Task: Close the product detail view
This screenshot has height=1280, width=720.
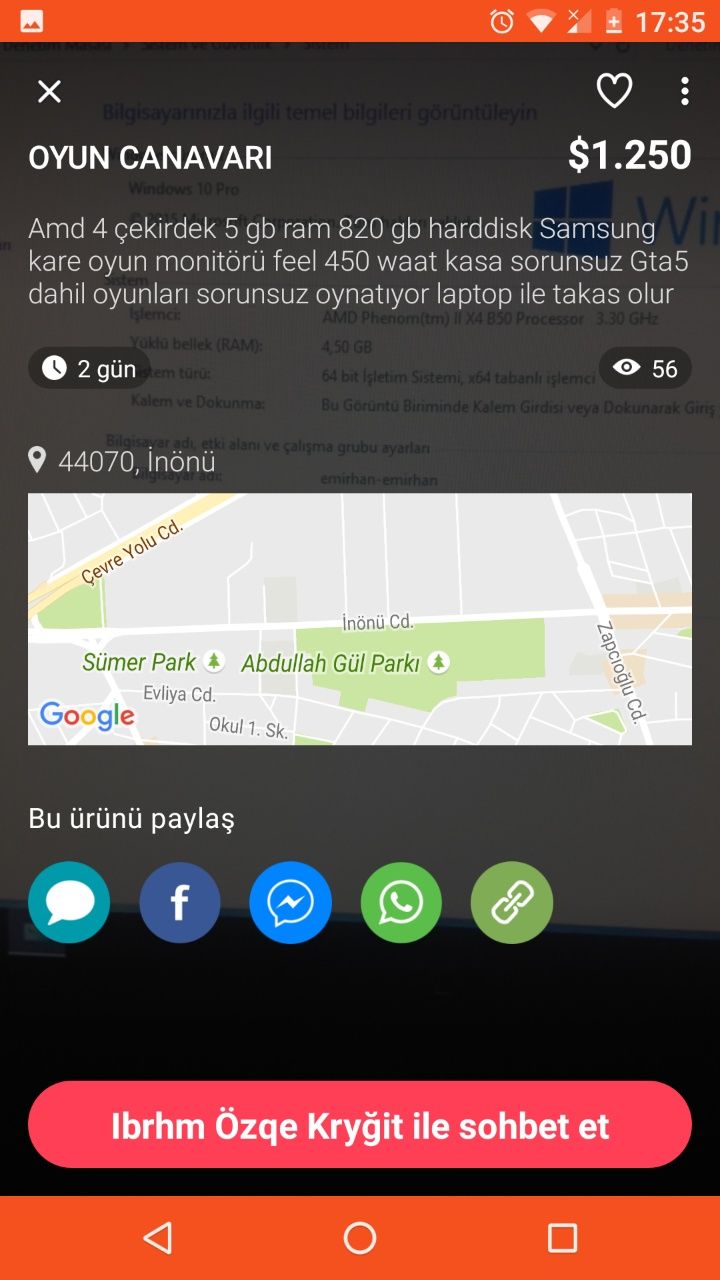Action: coord(49,92)
